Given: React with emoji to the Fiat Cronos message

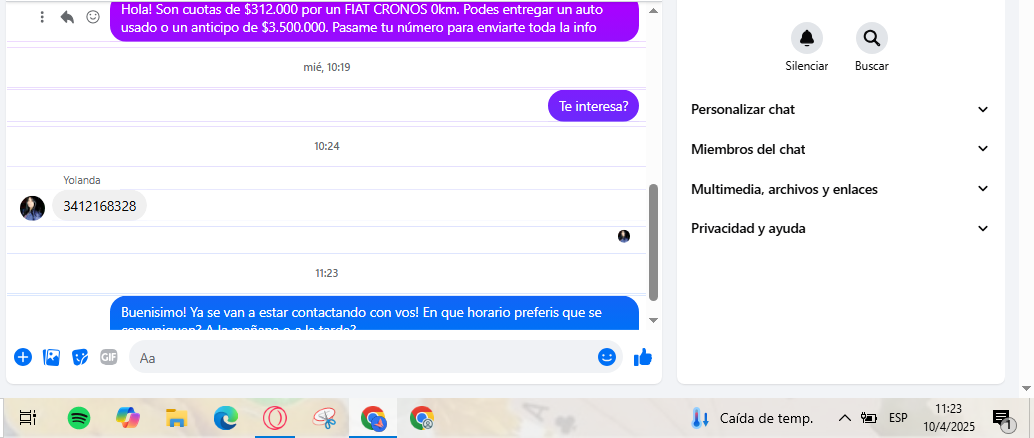Looking at the screenshot, I should [x=93, y=17].
